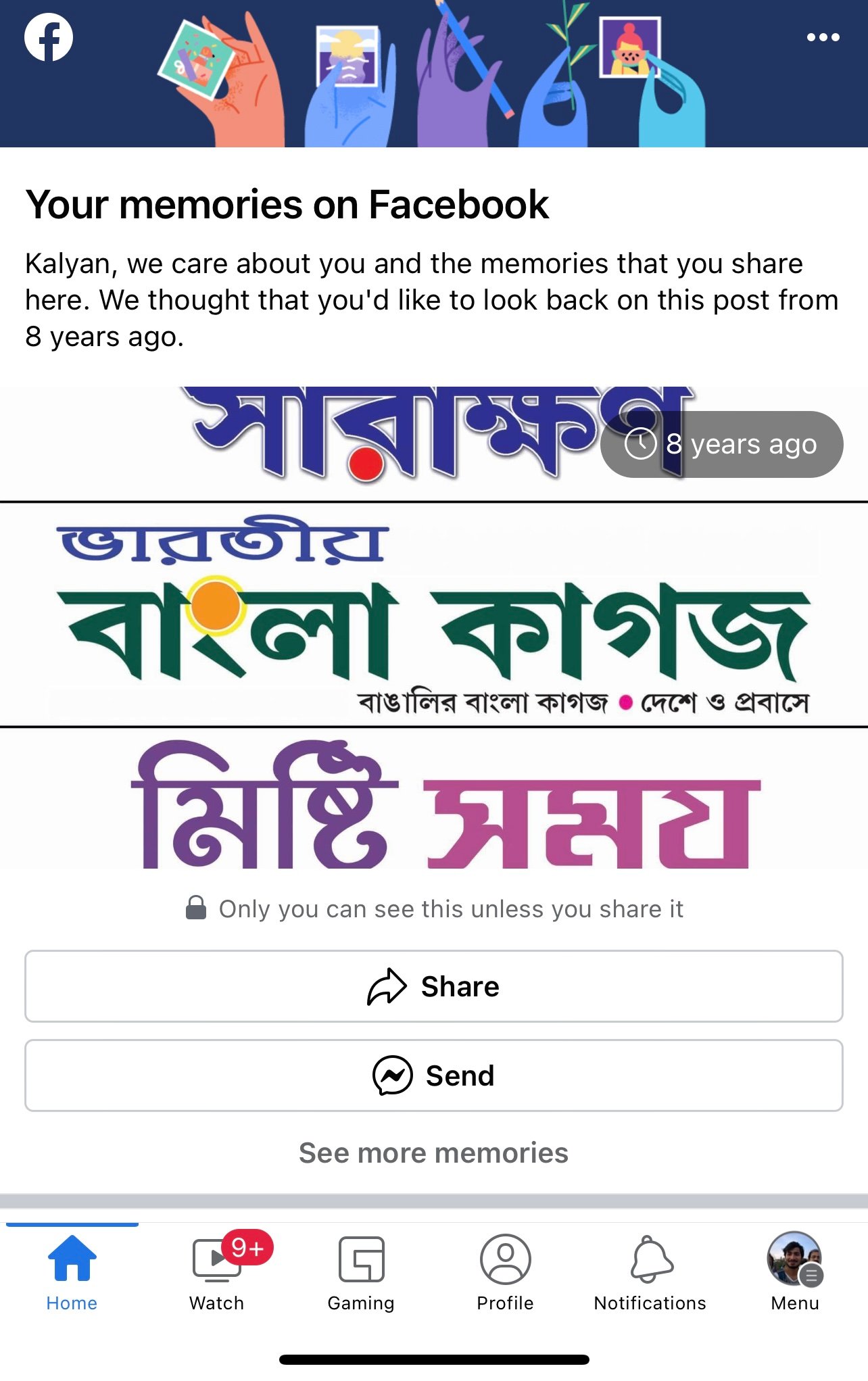
Task: Switch to the Profile tab
Action: (x=505, y=1271)
